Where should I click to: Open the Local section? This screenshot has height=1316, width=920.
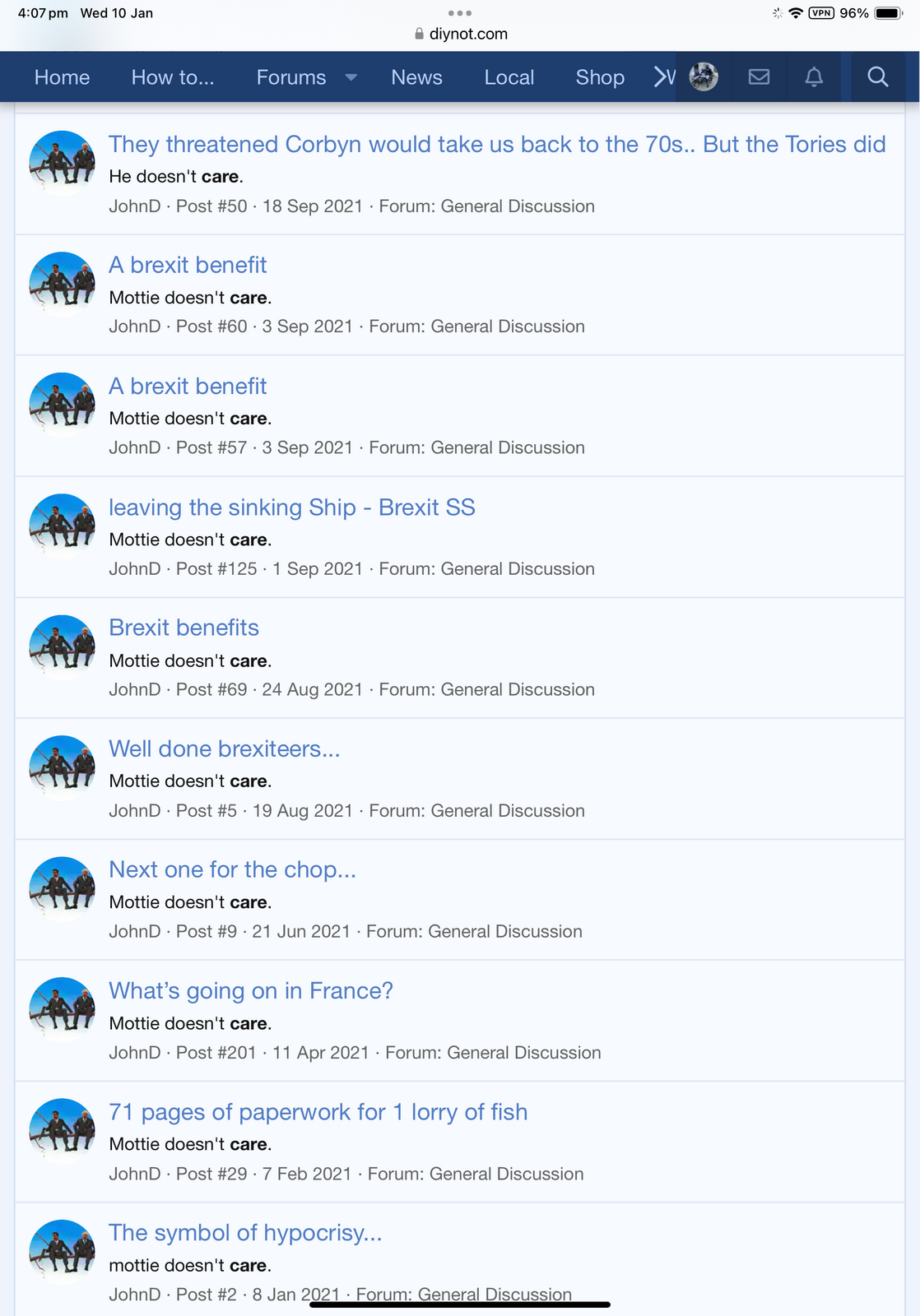point(509,77)
